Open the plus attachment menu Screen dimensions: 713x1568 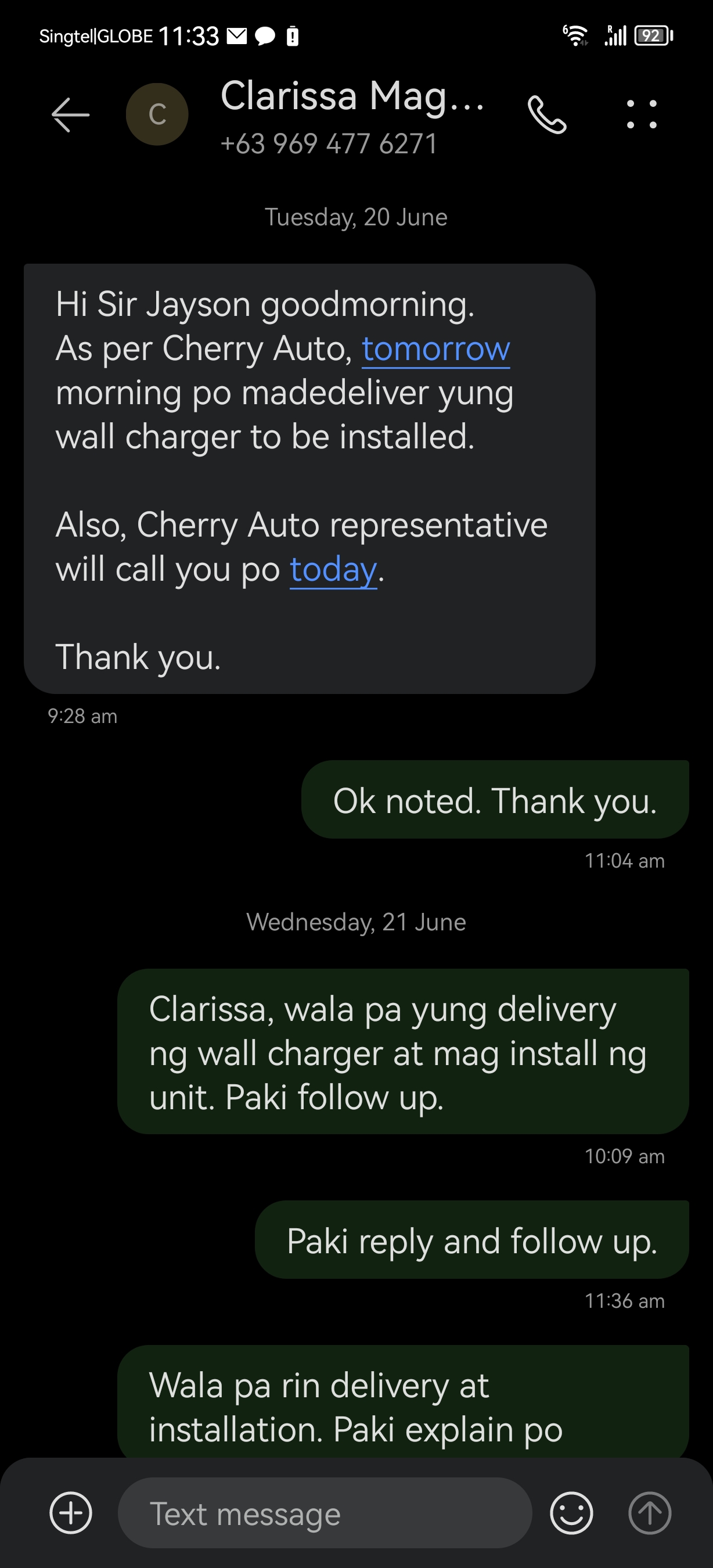[71, 1513]
